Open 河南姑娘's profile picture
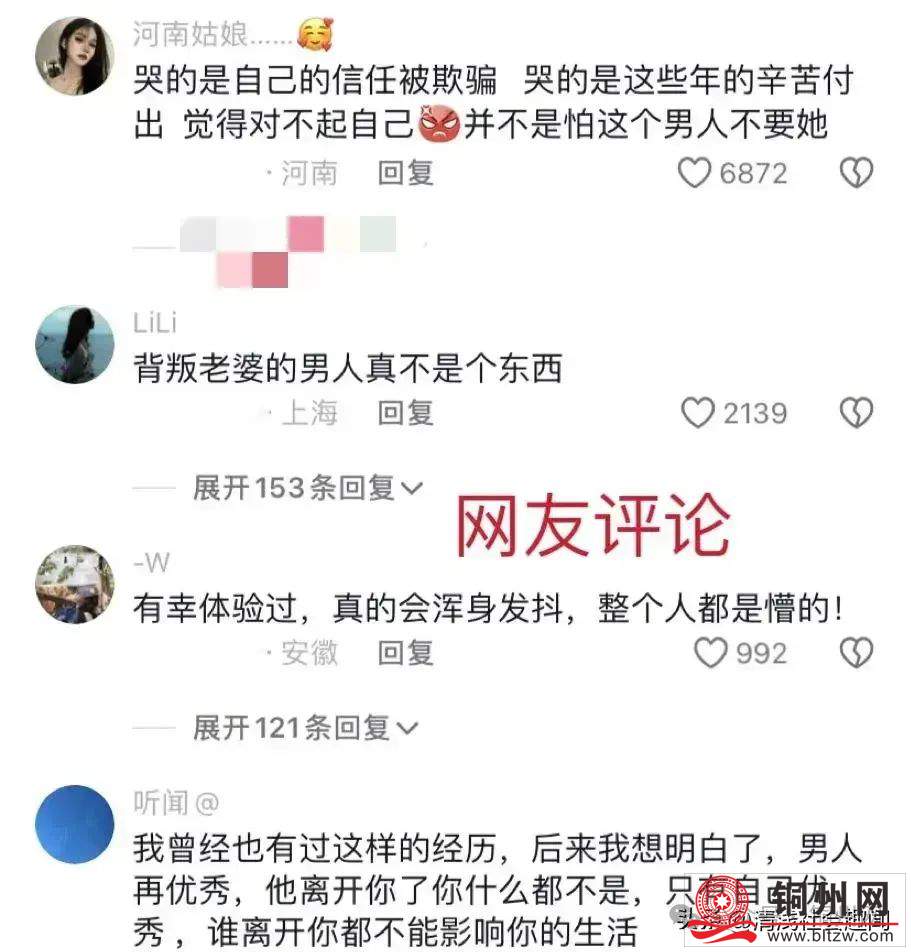This screenshot has width=911, height=952. click(74, 55)
